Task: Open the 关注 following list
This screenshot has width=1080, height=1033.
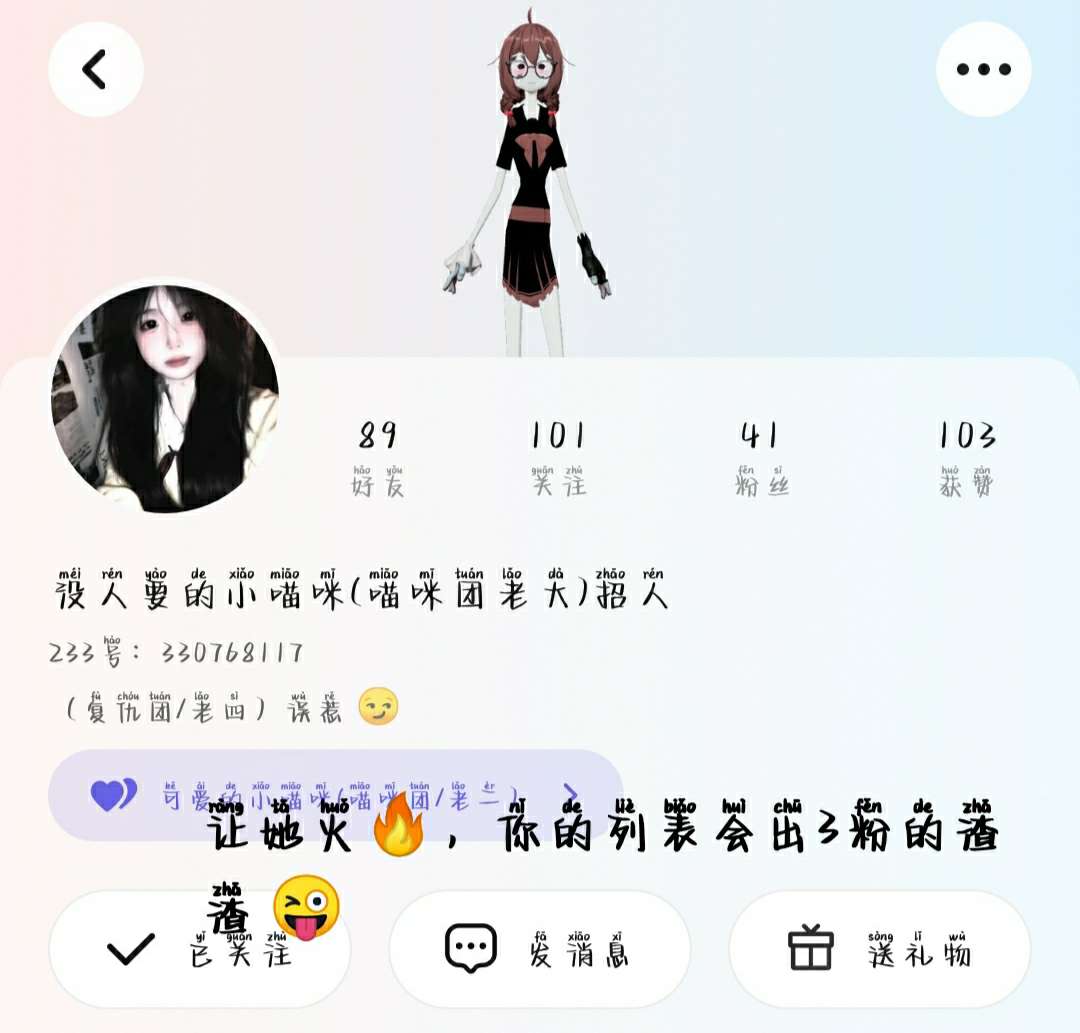Action: 558,458
